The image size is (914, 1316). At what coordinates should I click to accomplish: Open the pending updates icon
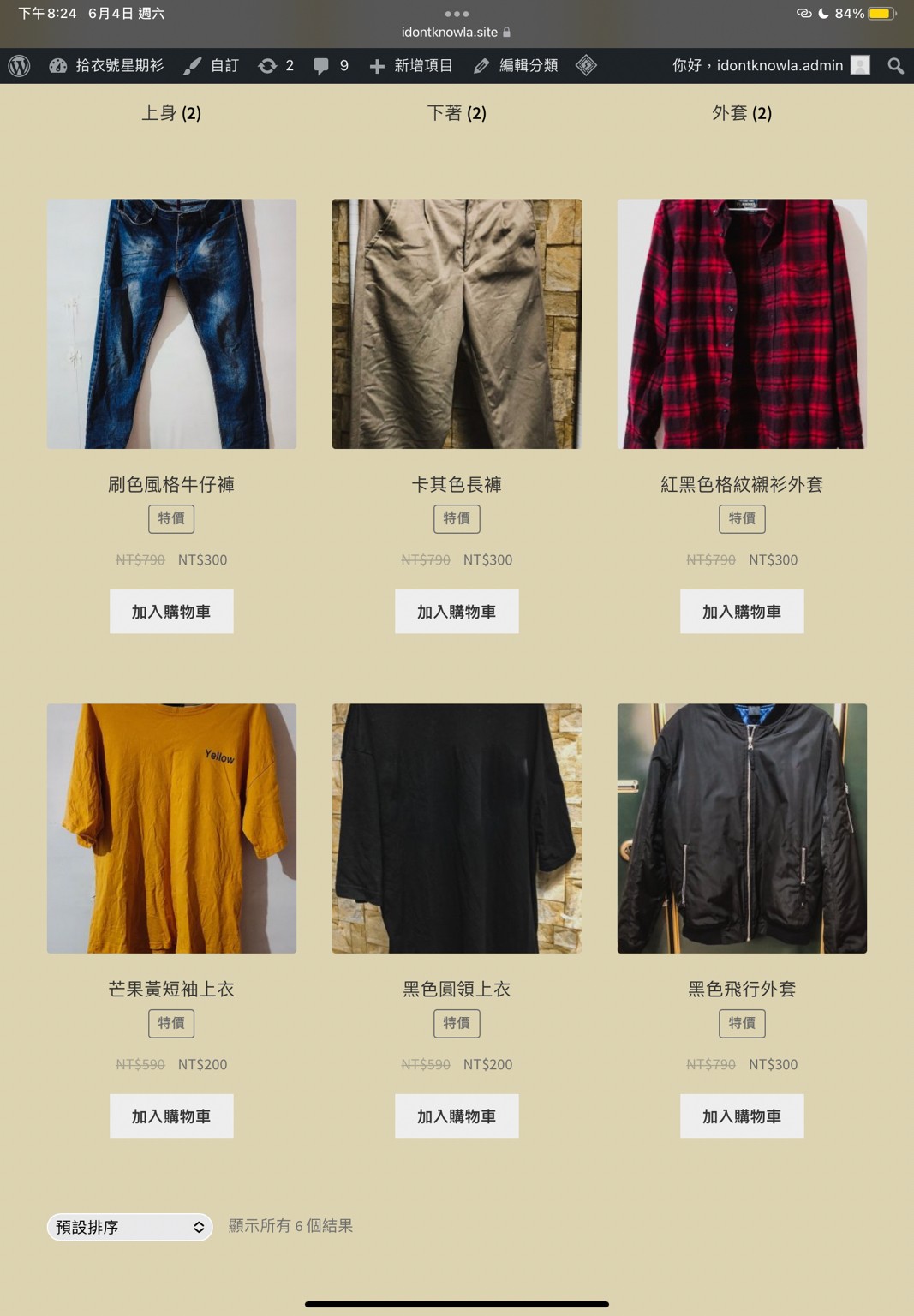(x=276, y=66)
